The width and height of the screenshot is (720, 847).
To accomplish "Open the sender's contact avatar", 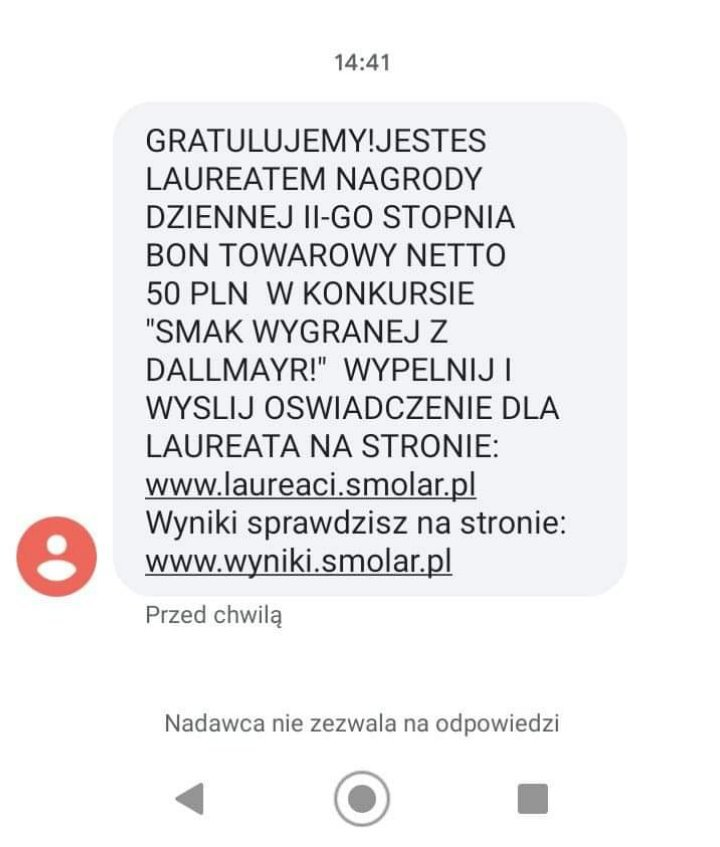I will [57, 557].
